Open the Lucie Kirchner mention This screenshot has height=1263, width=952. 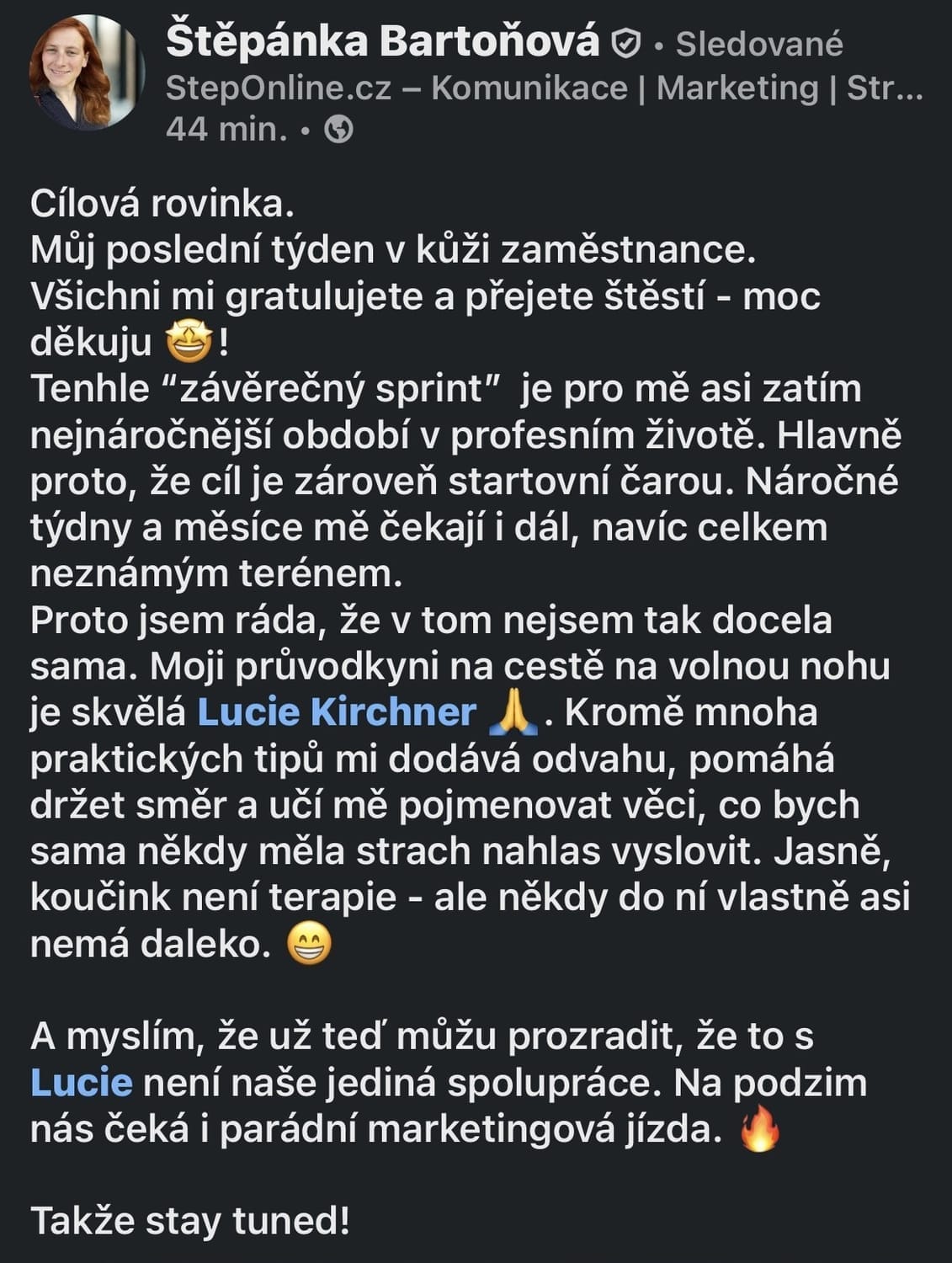coord(337,712)
